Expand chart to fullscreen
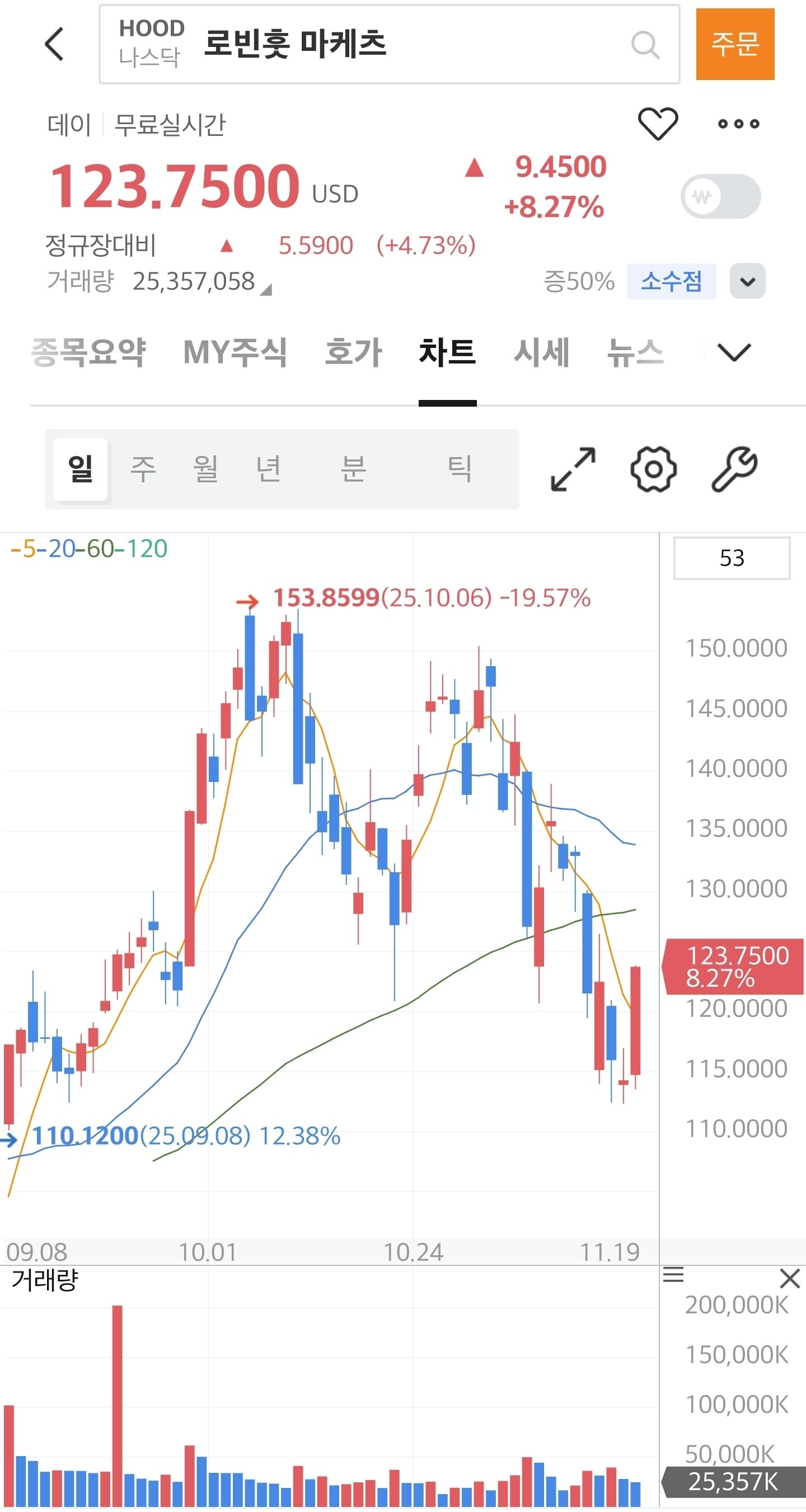The image size is (806, 1512). (573, 469)
